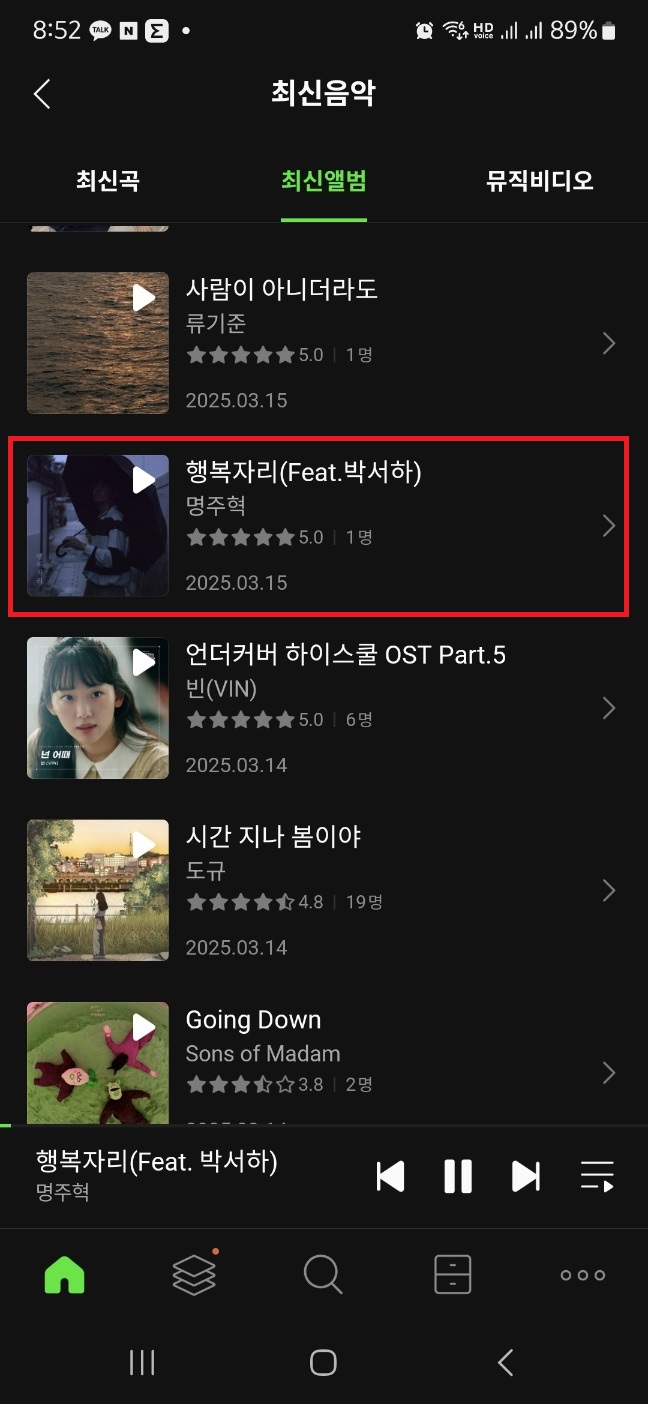The image size is (648, 1404).
Task: Pause the currently playing song
Action: coord(458,1176)
